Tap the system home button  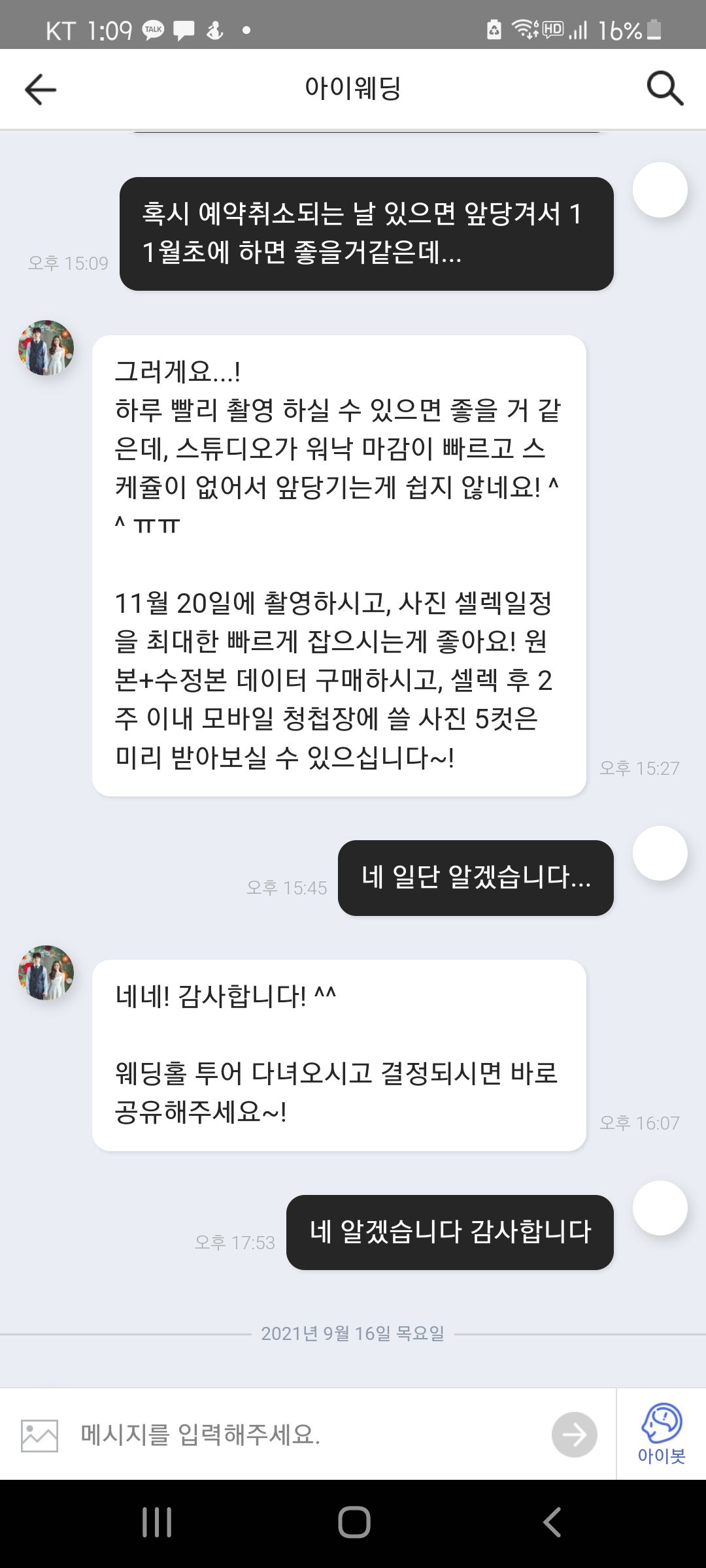point(354,1522)
